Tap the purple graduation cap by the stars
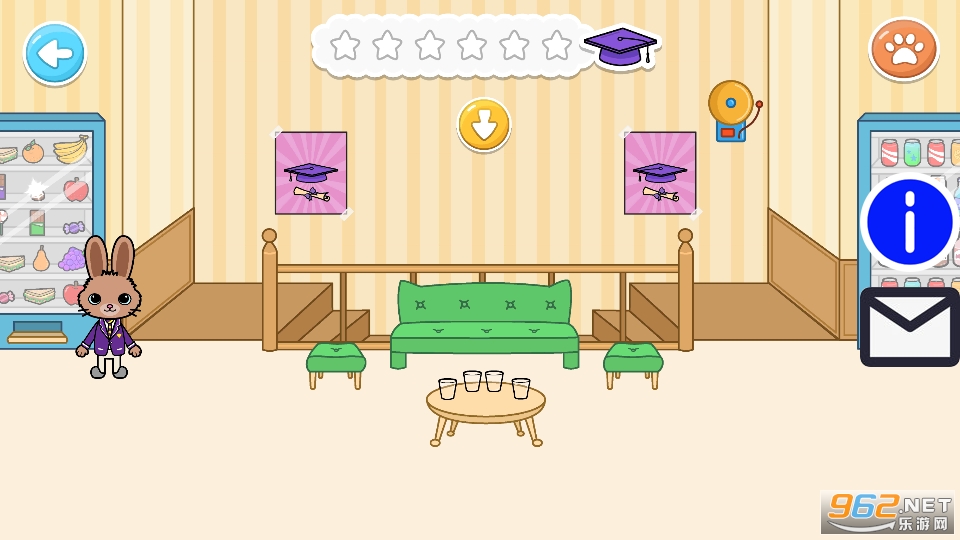The width and height of the screenshot is (960, 540). (621, 46)
